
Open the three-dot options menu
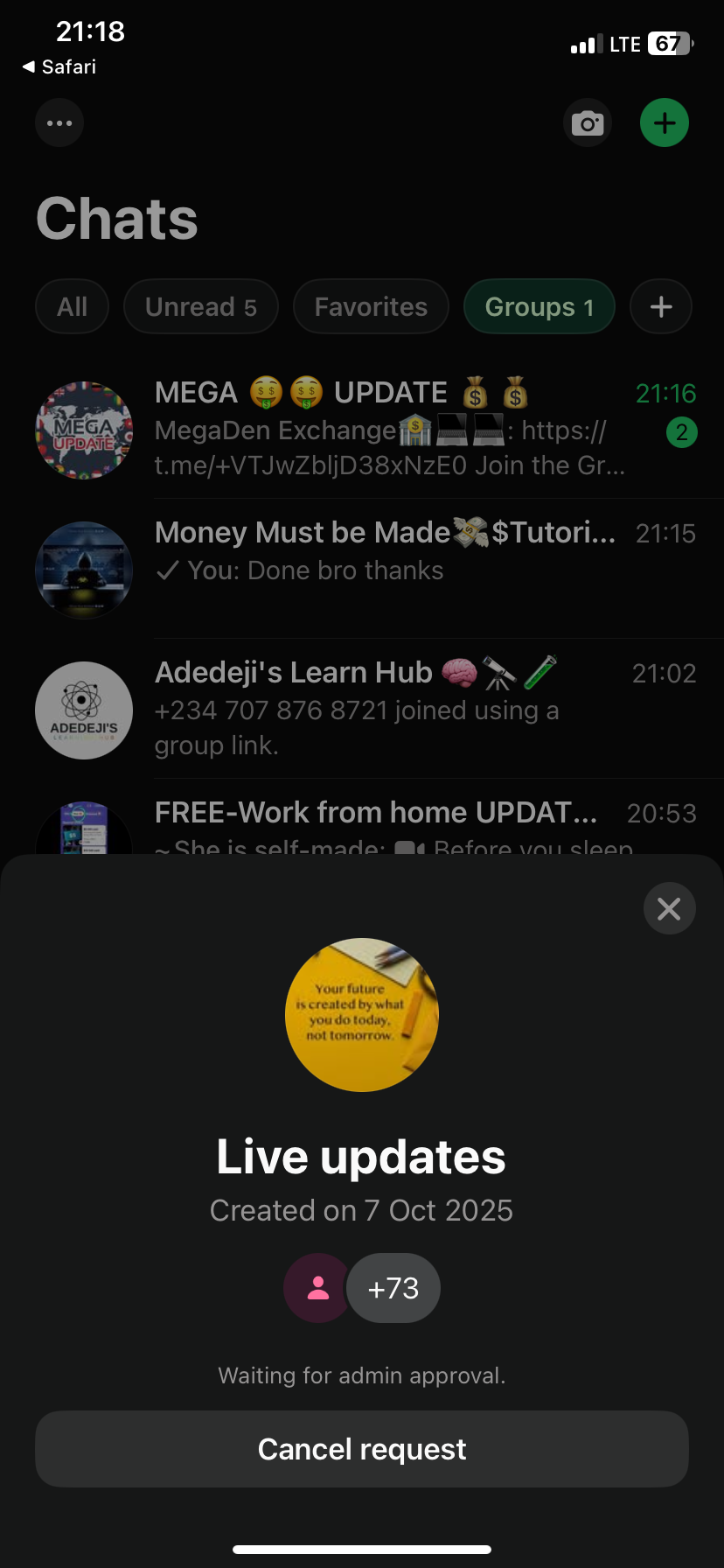(59, 123)
